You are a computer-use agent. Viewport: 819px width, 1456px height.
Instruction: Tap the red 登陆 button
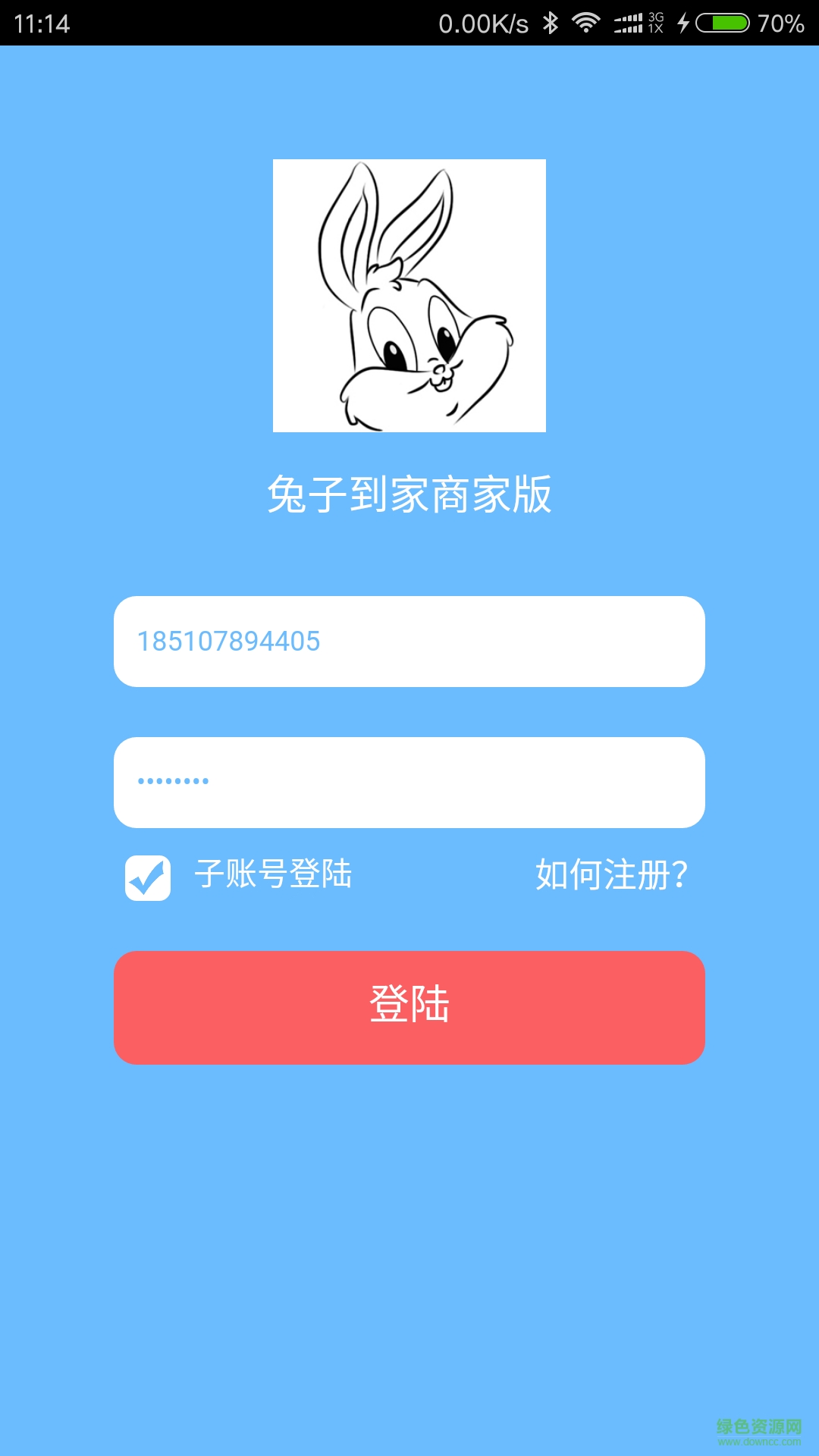[409, 1007]
